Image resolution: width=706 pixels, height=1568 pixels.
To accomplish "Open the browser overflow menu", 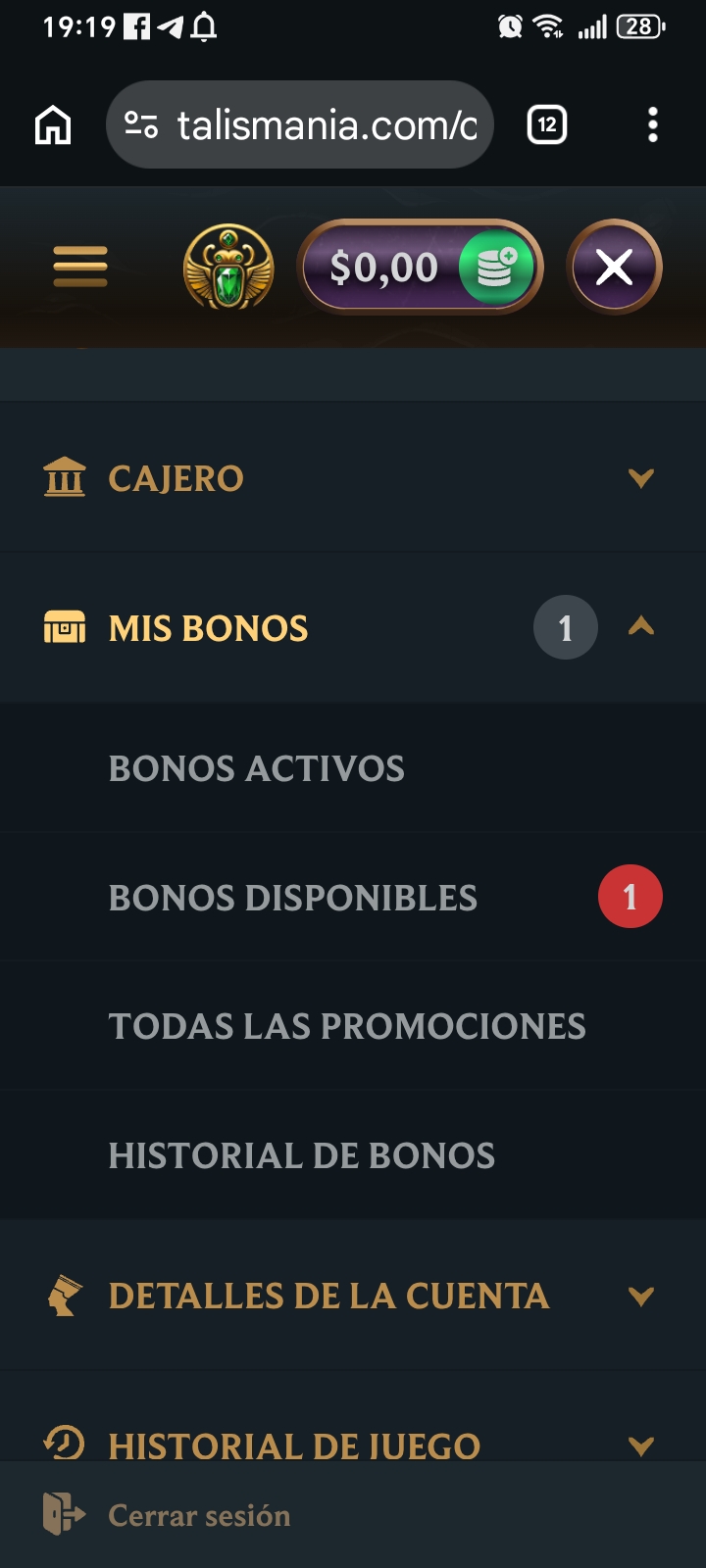I will coord(653,124).
